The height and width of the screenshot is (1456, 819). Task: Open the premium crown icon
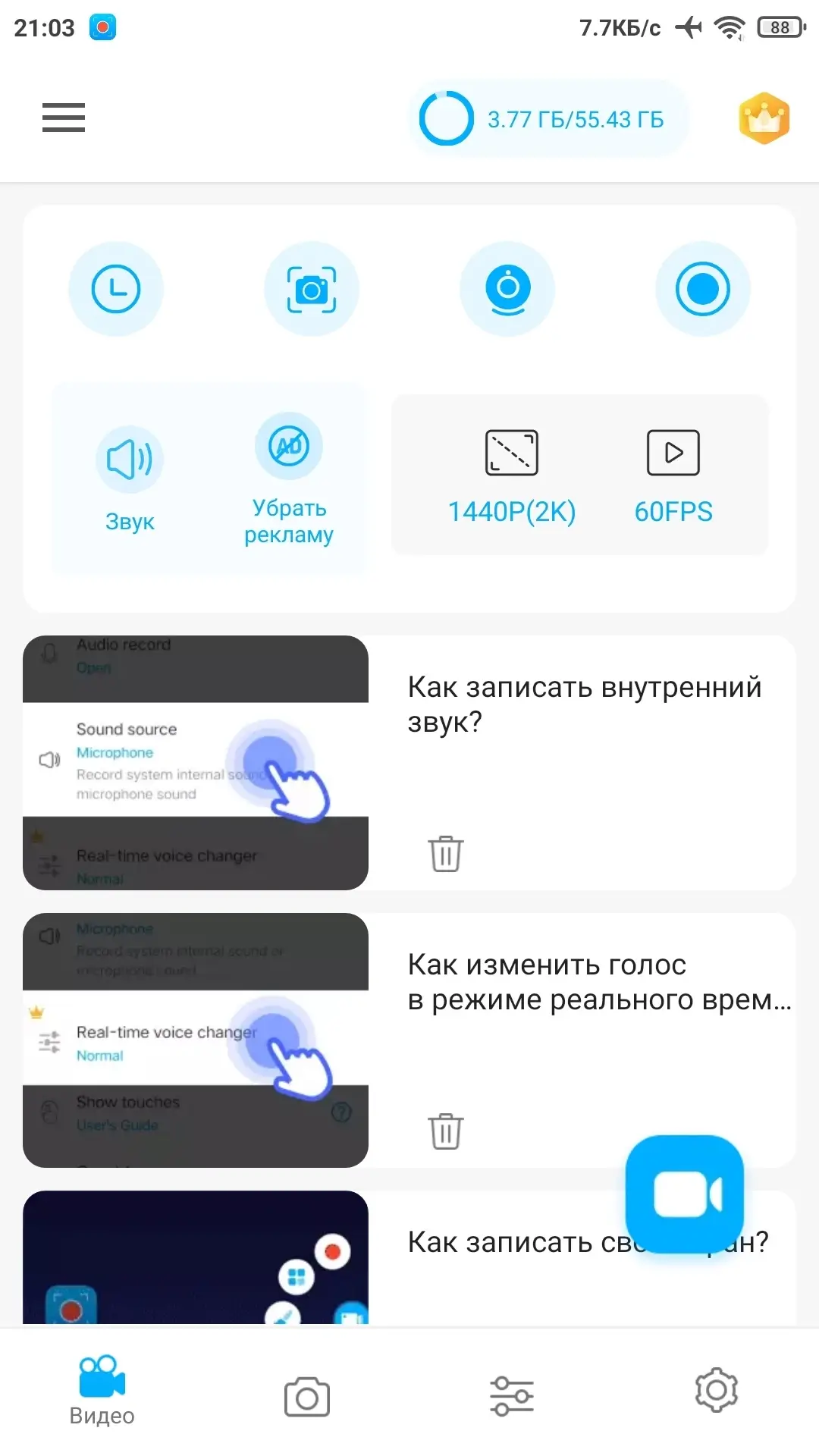point(764,118)
